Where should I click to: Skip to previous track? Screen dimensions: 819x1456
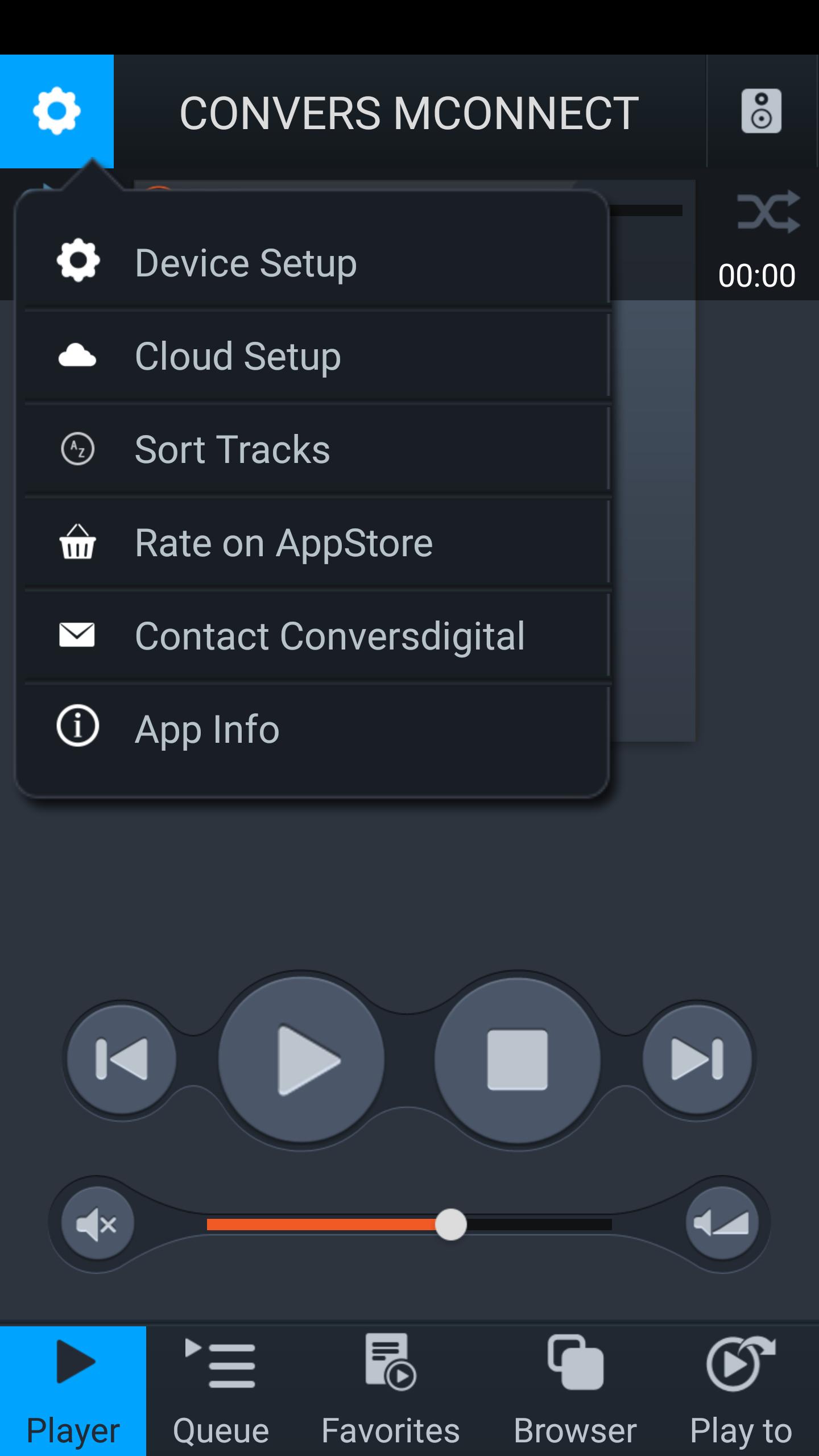pyautogui.click(x=122, y=1059)
